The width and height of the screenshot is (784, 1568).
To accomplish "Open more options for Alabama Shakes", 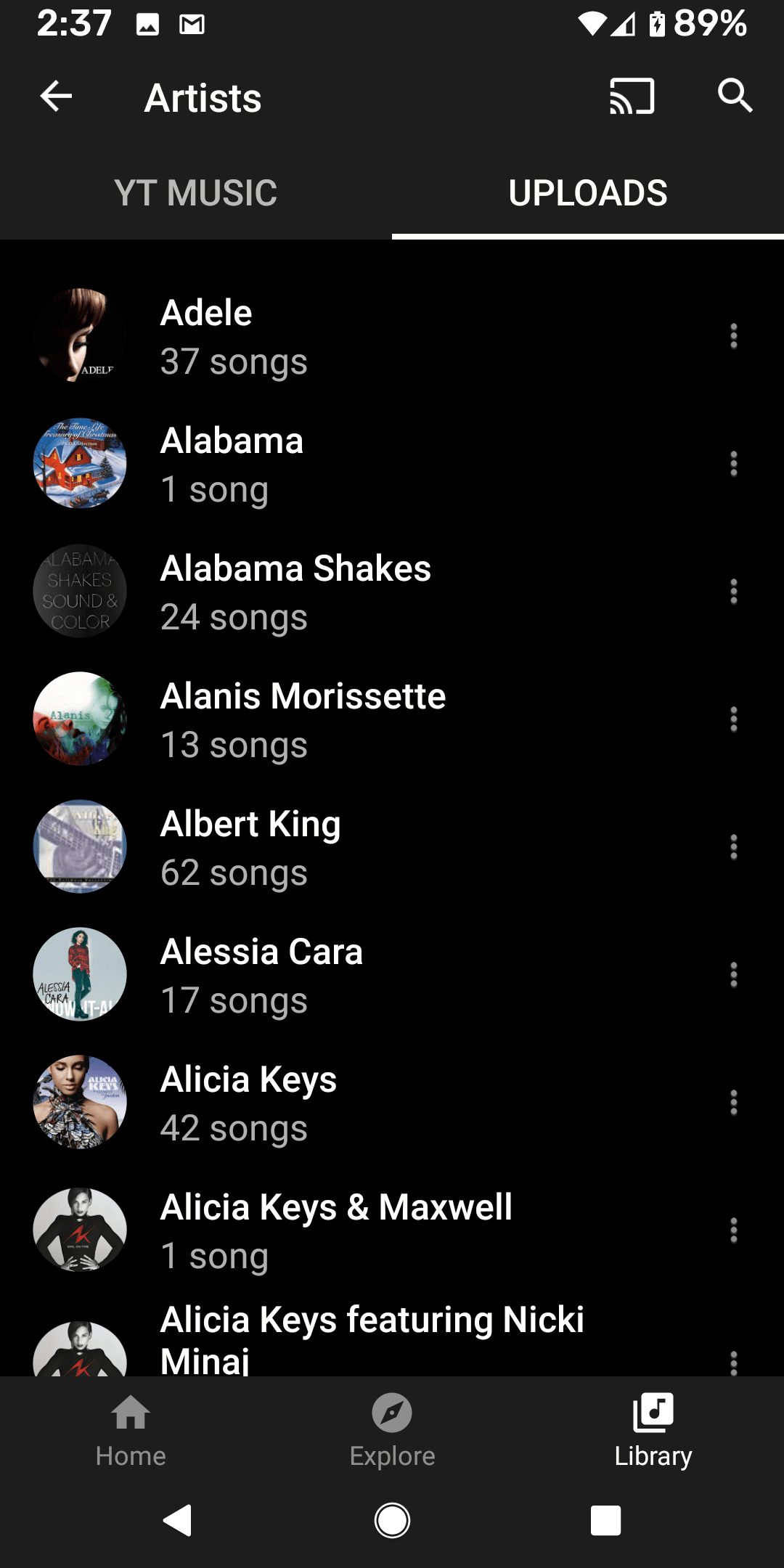I will [734, 592].
